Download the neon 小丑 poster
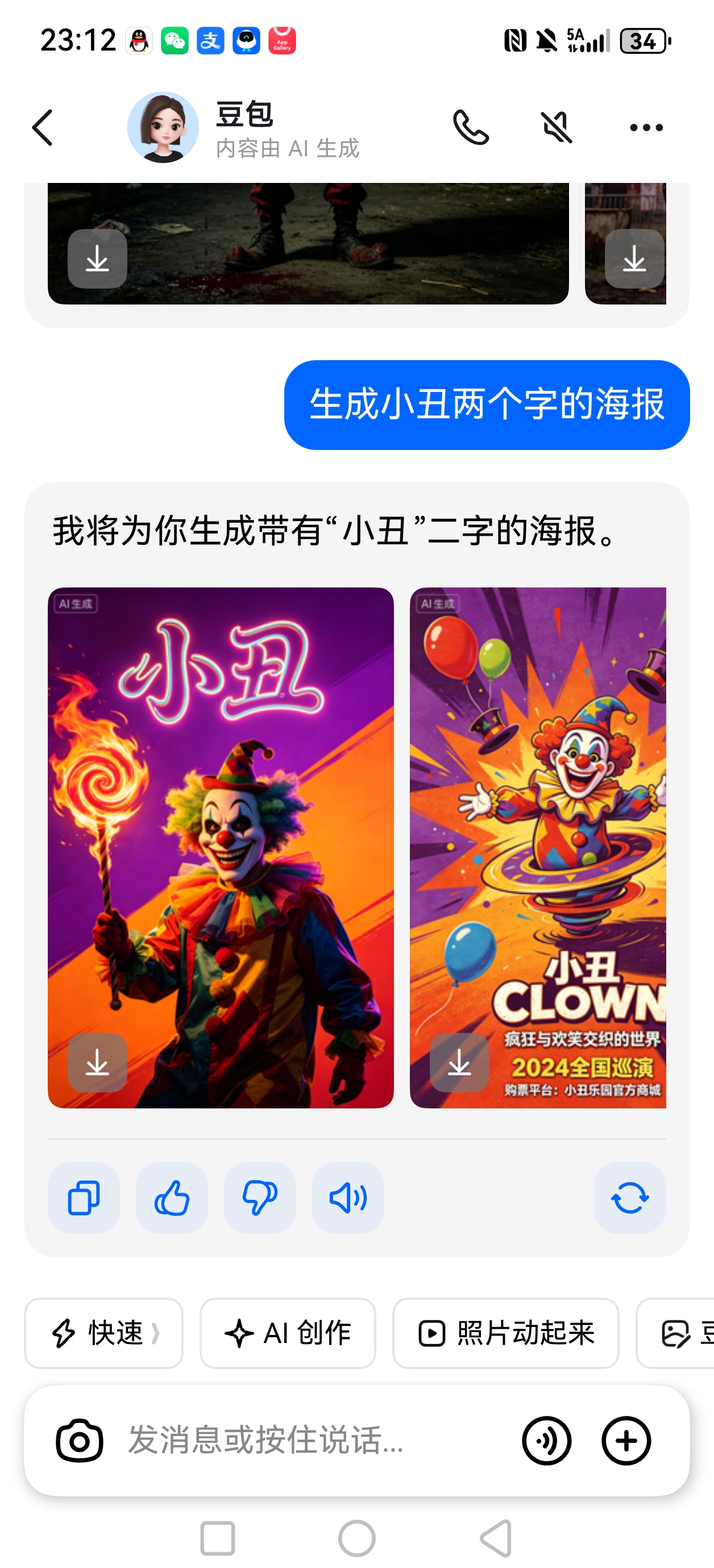 point(97,1063)
